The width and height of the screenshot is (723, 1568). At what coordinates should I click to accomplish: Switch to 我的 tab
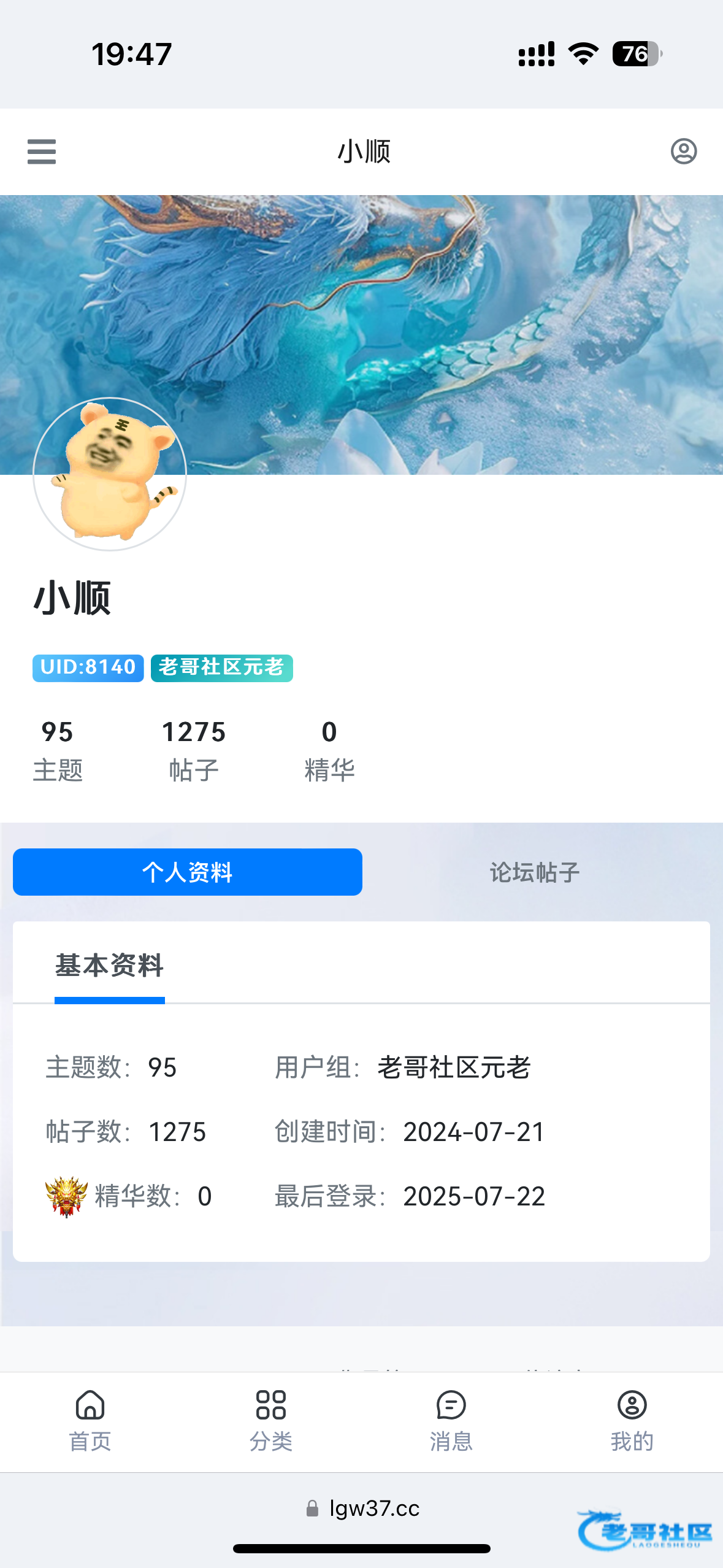632,1420
